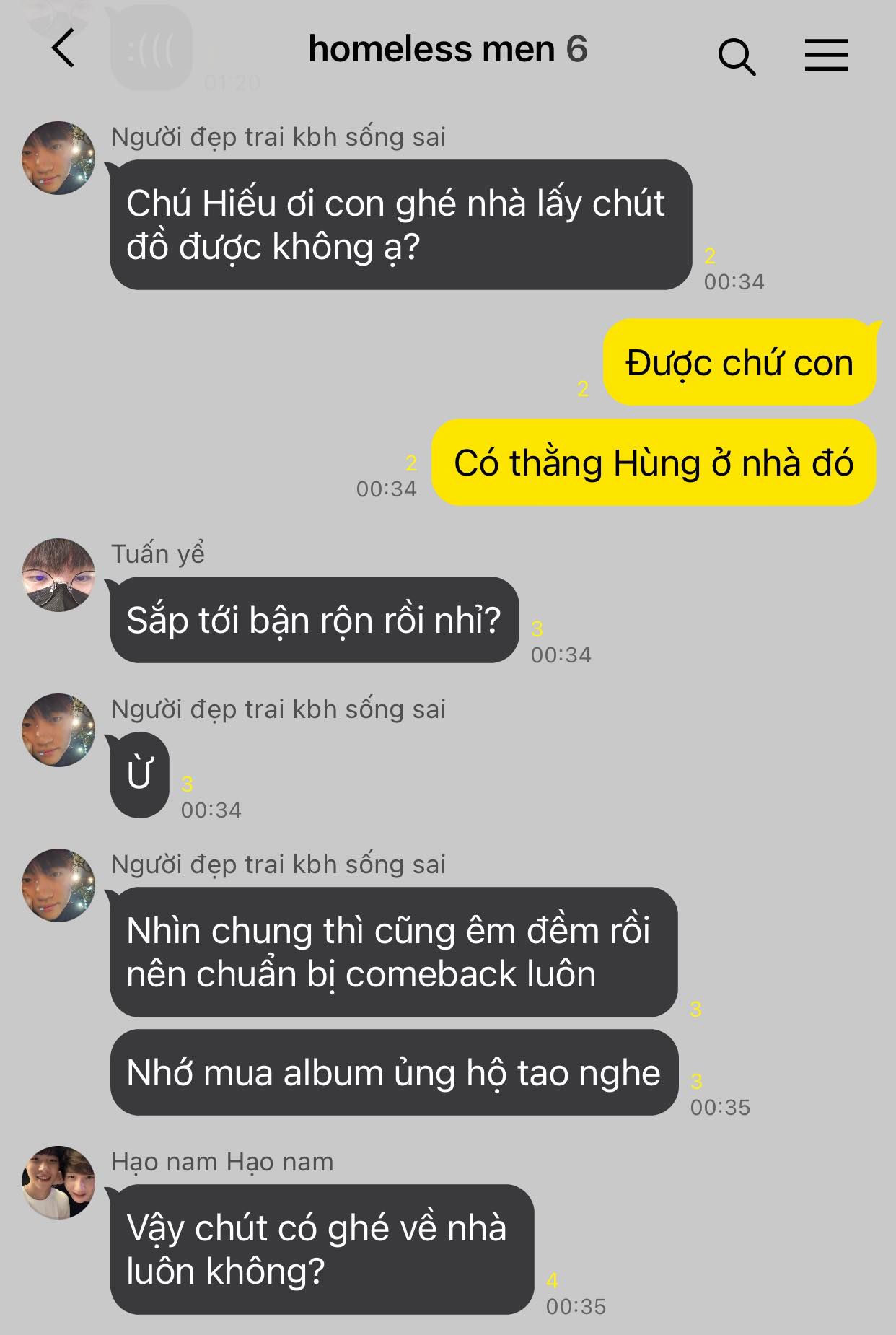Go back from the homeless men chat
Screen dimensions: 896x1335
(x=63, y=49)
